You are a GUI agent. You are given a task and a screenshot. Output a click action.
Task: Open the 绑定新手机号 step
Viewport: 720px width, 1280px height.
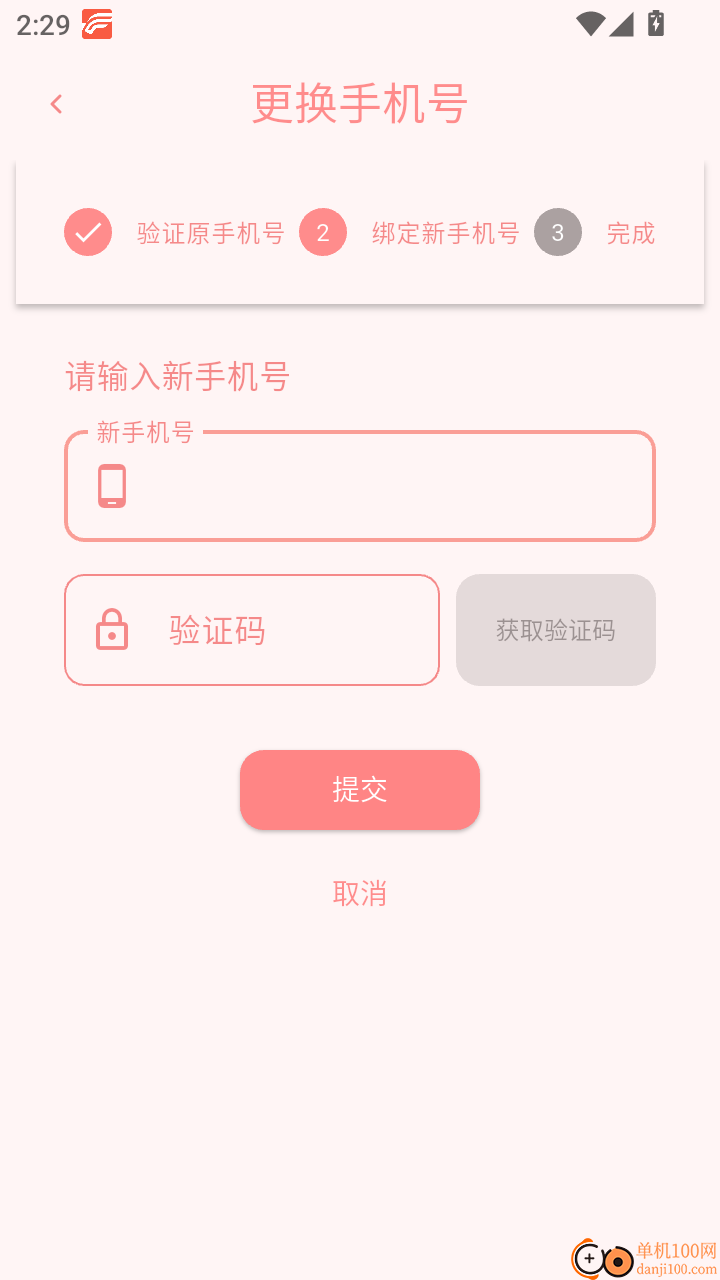coord(445,232)
